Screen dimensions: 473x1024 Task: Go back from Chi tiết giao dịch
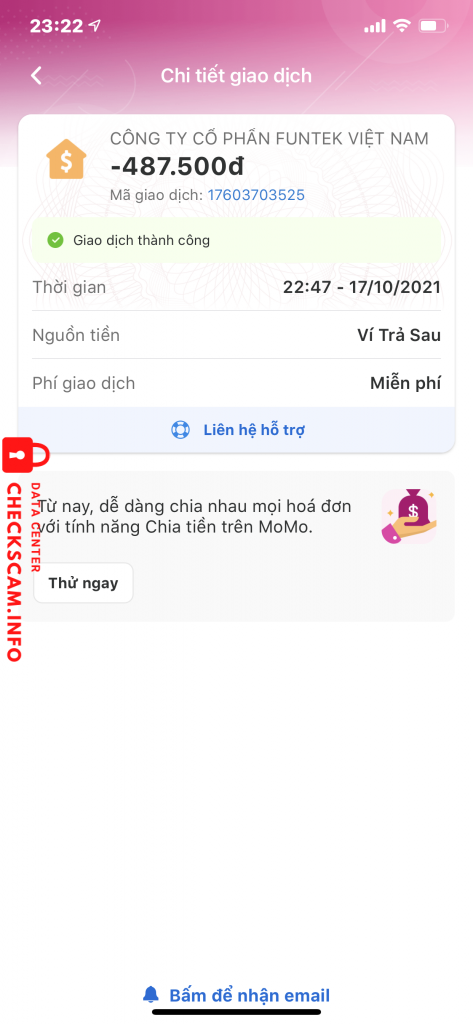(x=36, y=76)
